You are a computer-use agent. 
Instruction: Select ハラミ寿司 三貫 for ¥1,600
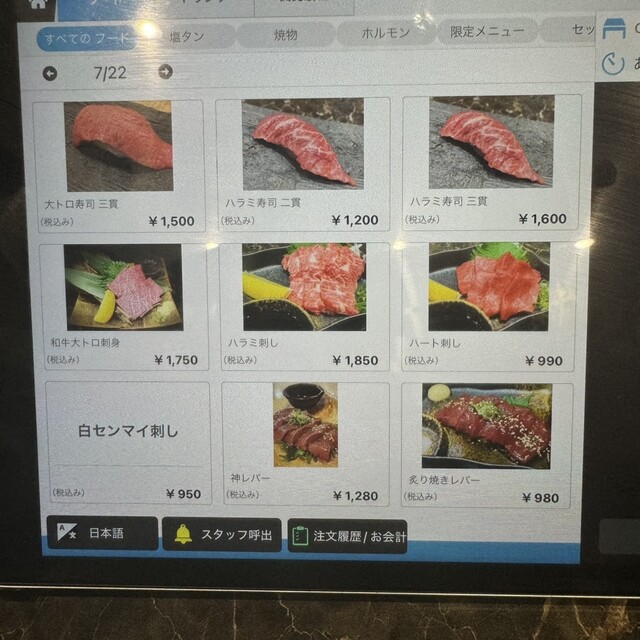(490, 163)
